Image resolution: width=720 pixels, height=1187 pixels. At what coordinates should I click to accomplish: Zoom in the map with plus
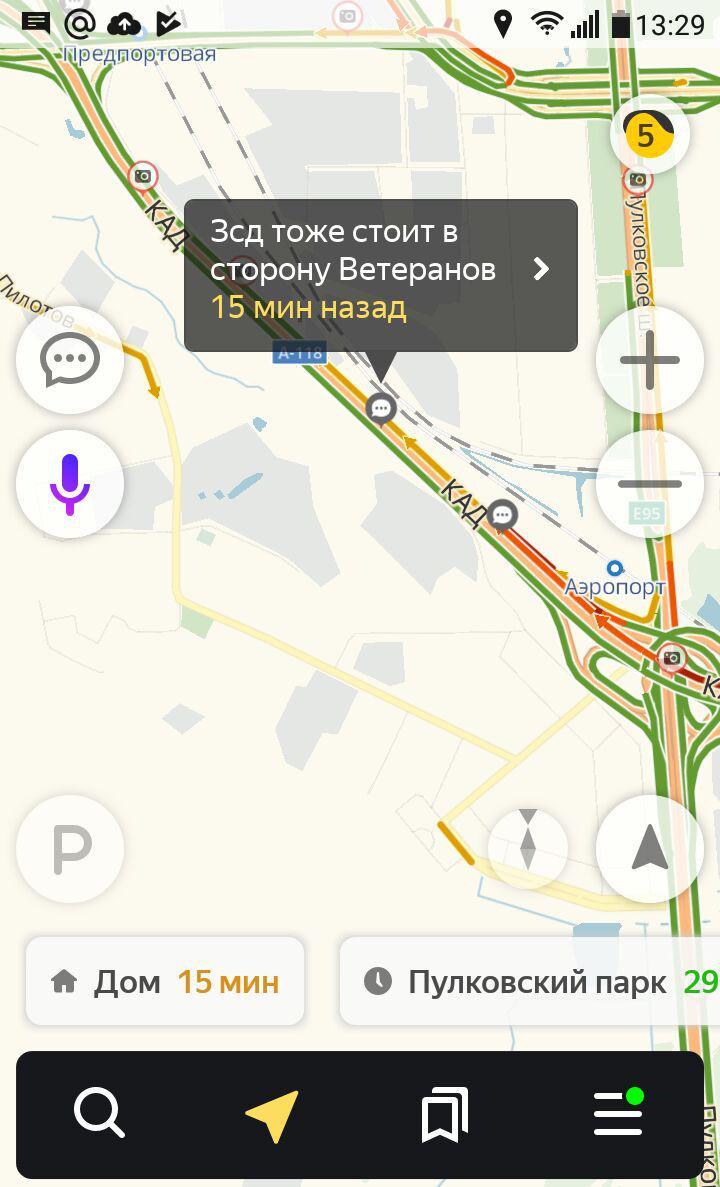click(649, 360)
